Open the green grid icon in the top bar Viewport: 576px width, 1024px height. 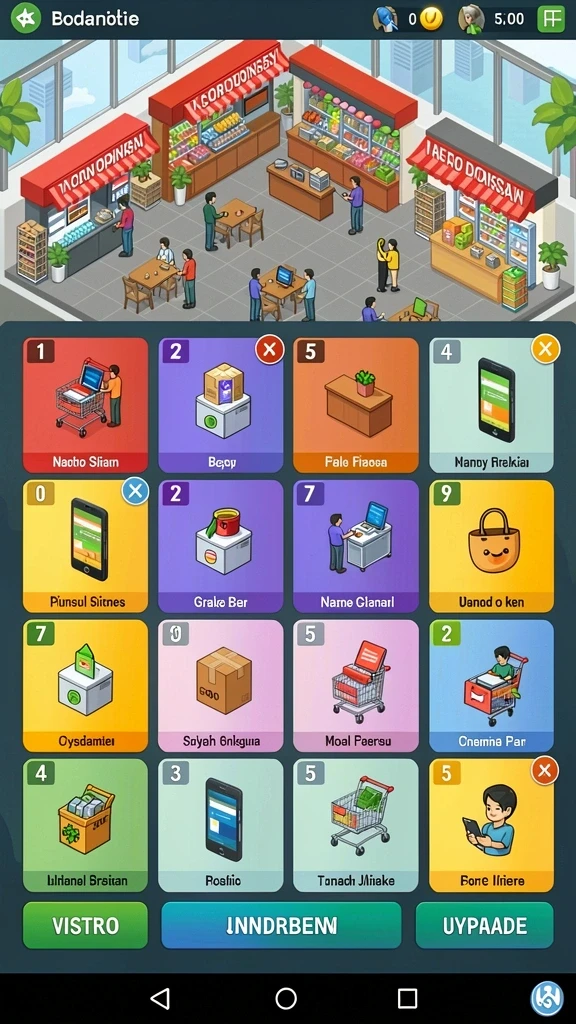[551, 19]
